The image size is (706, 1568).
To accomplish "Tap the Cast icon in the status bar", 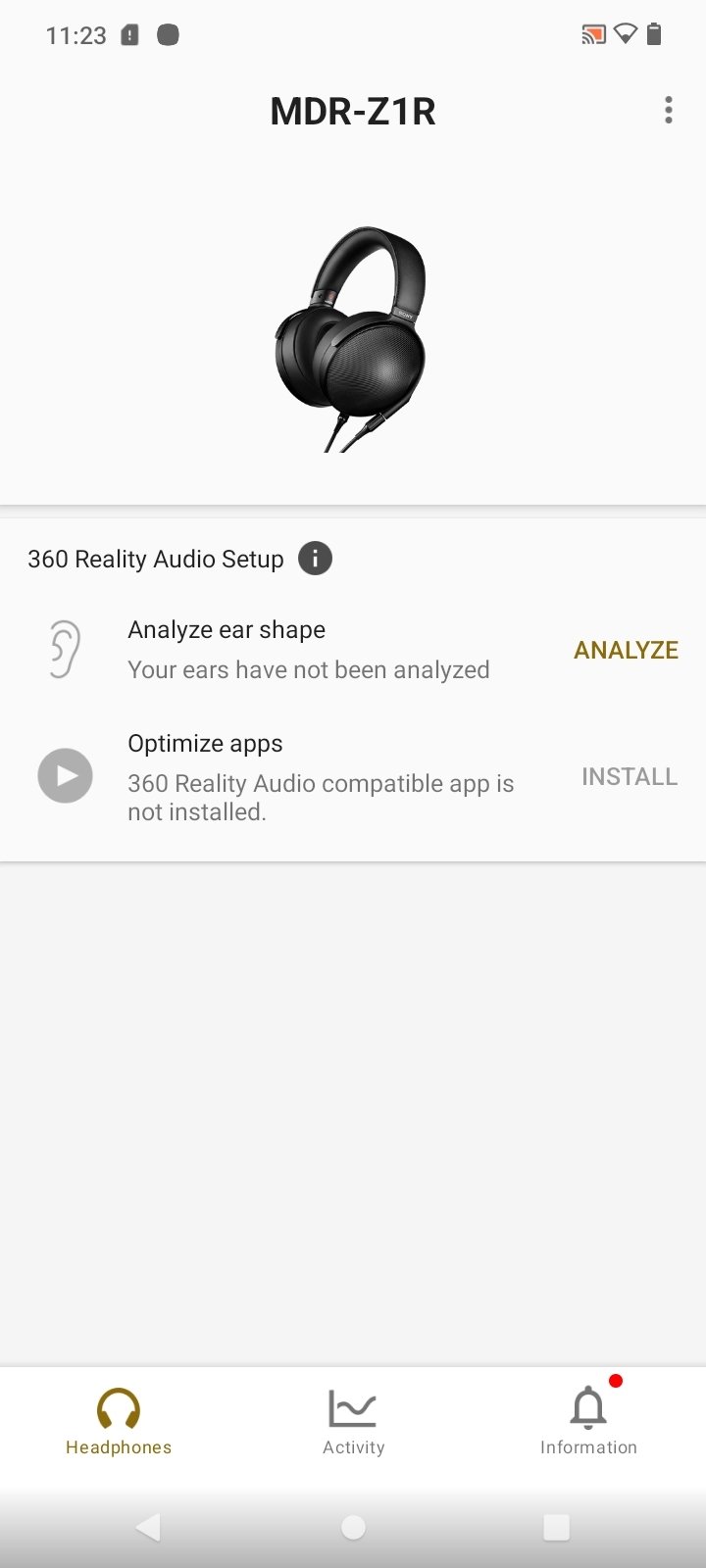I will 591,33.
